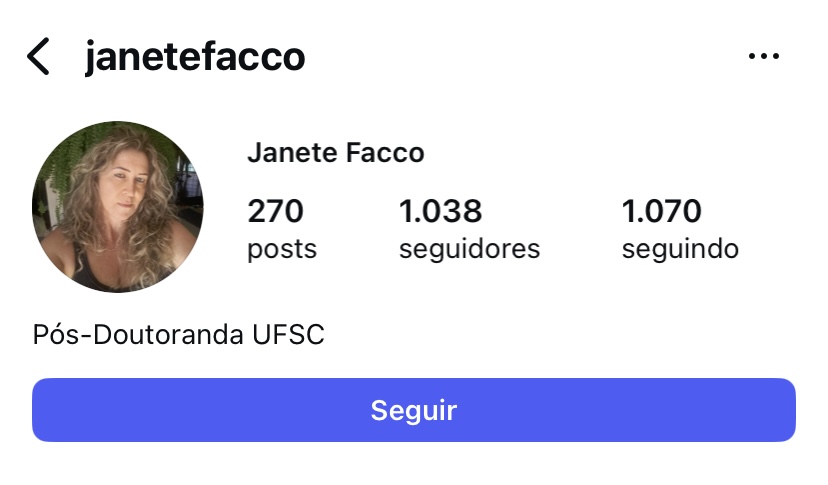Open the three-dot overflow menu
This screenshot has width=828, height=485.
point(763,57)
